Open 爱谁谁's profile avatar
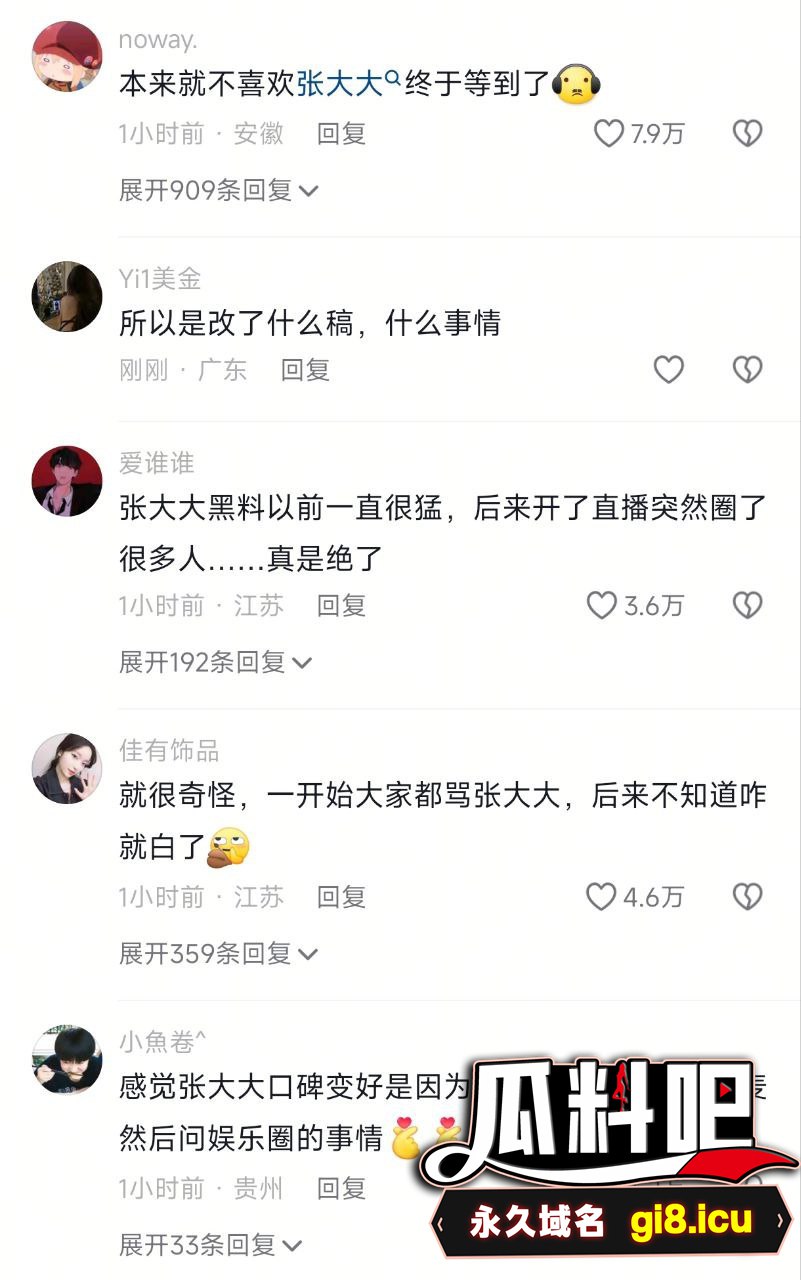The image size is (801, 1280). [x=67, y=481]
